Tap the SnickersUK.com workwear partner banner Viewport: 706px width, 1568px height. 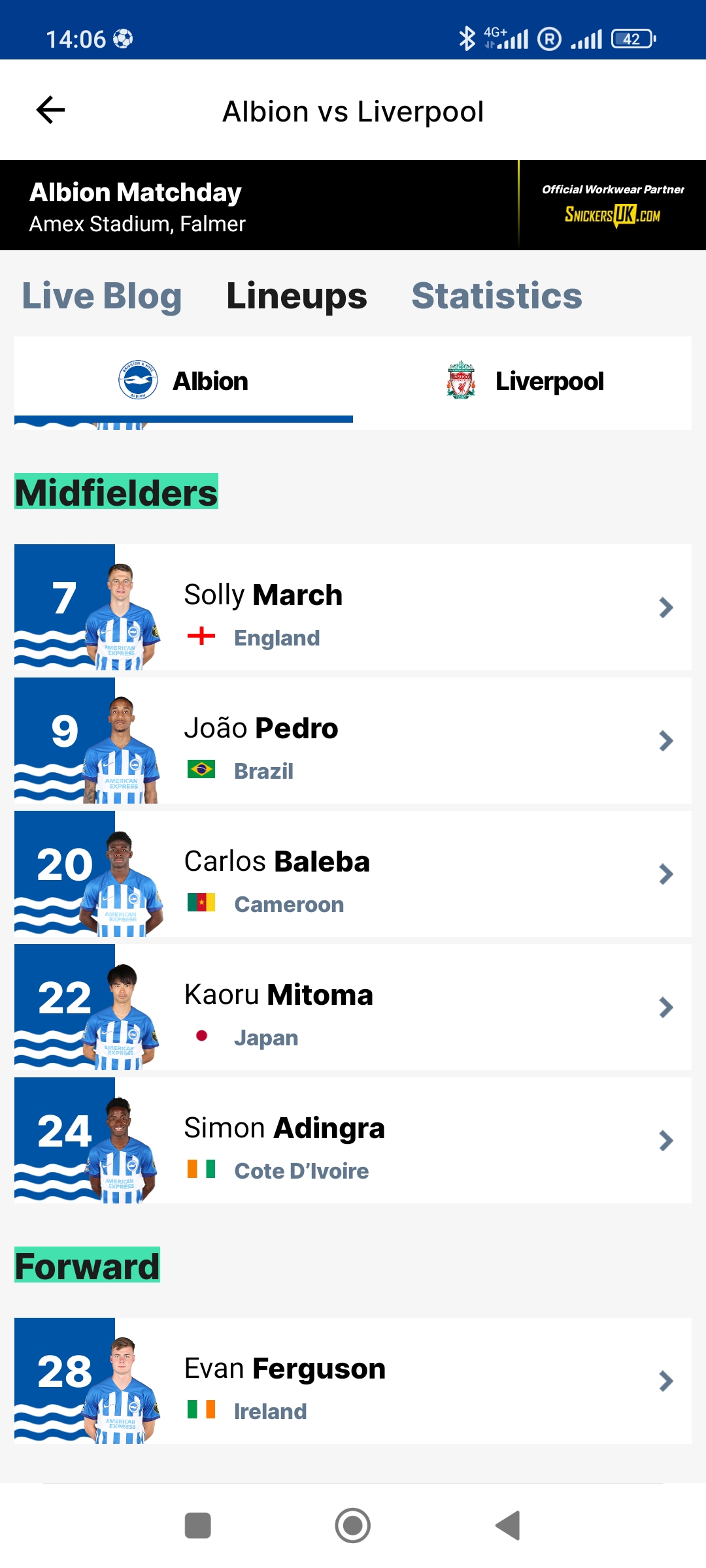[x=613, y=205]
